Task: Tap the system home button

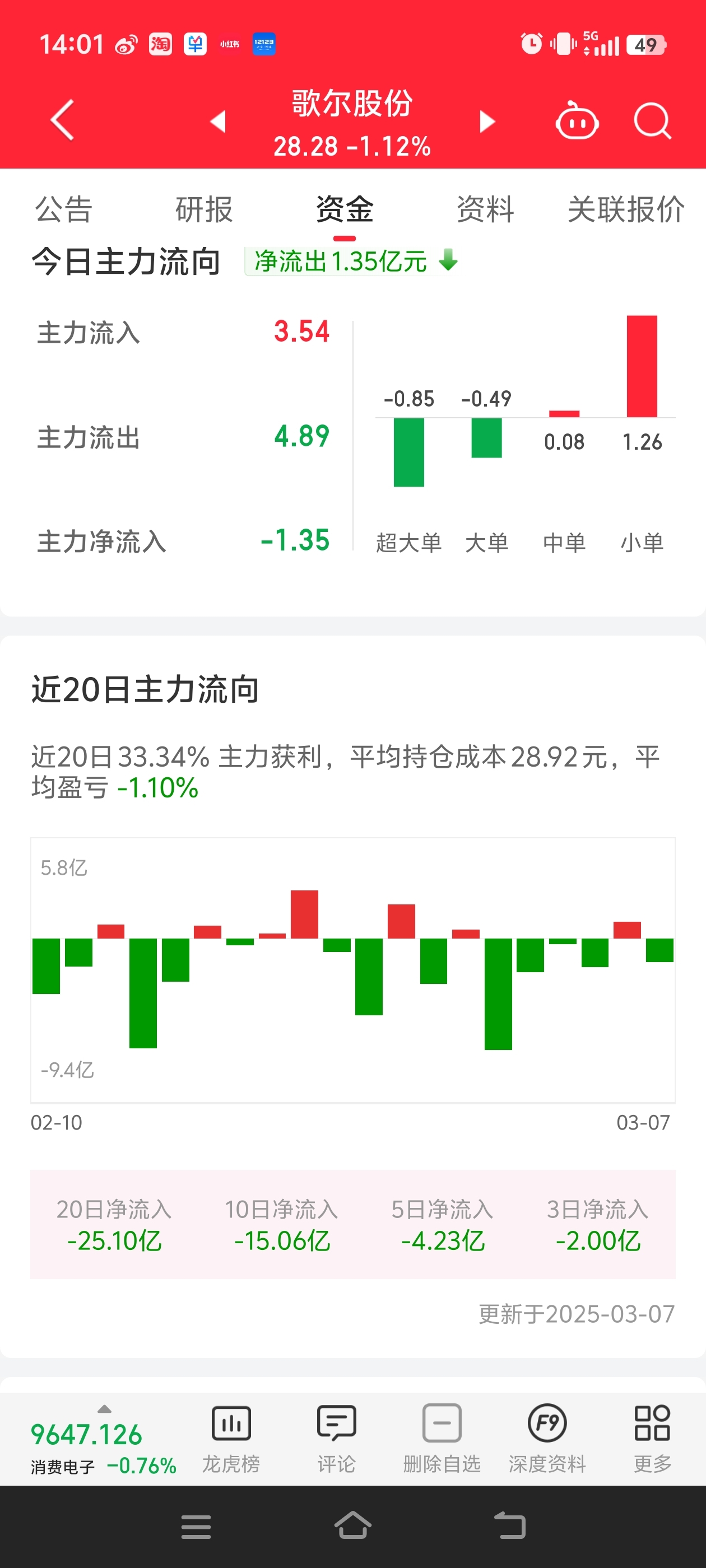Action: [352, 1526]
